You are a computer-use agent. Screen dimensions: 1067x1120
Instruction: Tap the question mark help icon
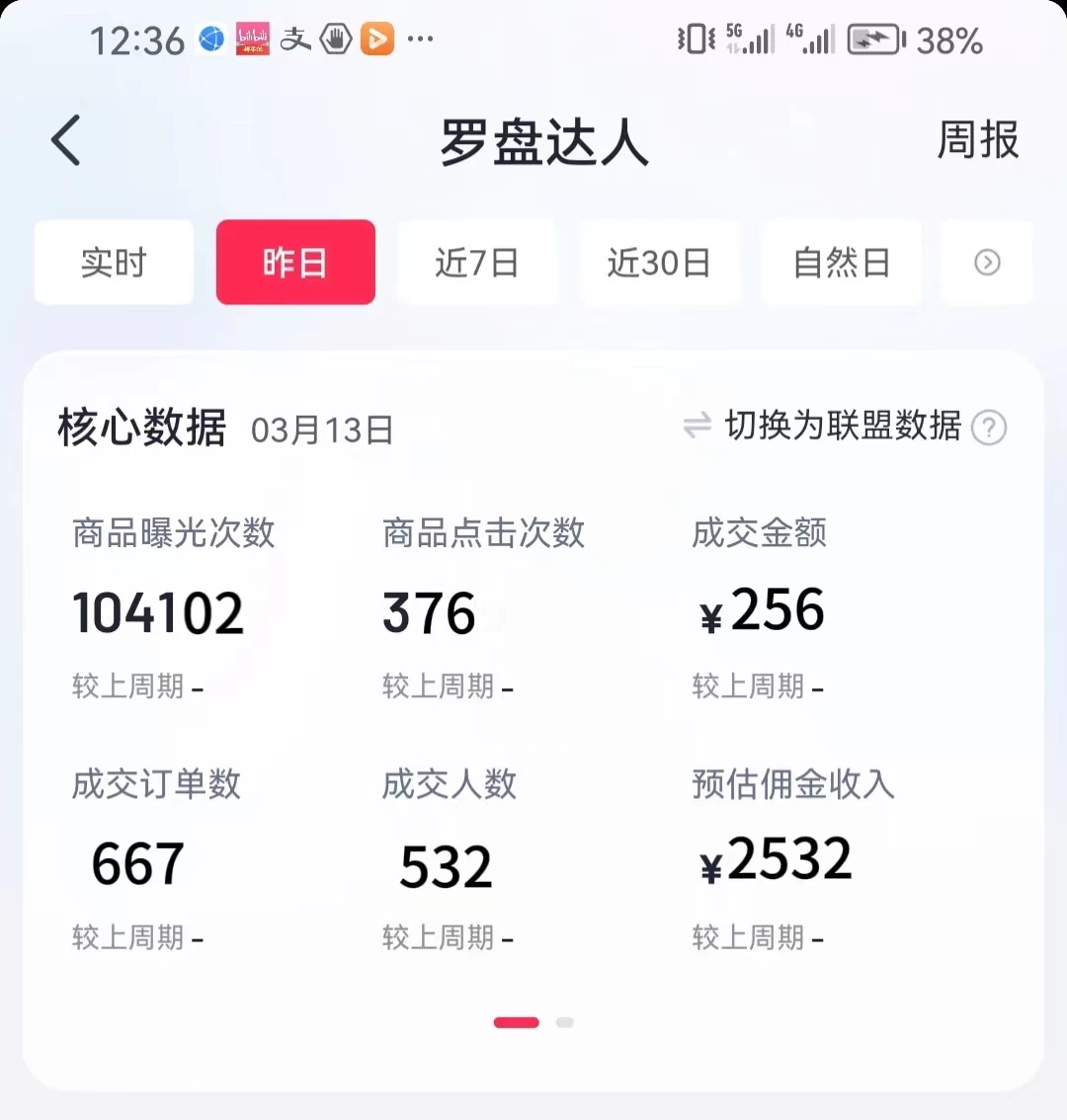pyautogui.click(x=989, y=427)
